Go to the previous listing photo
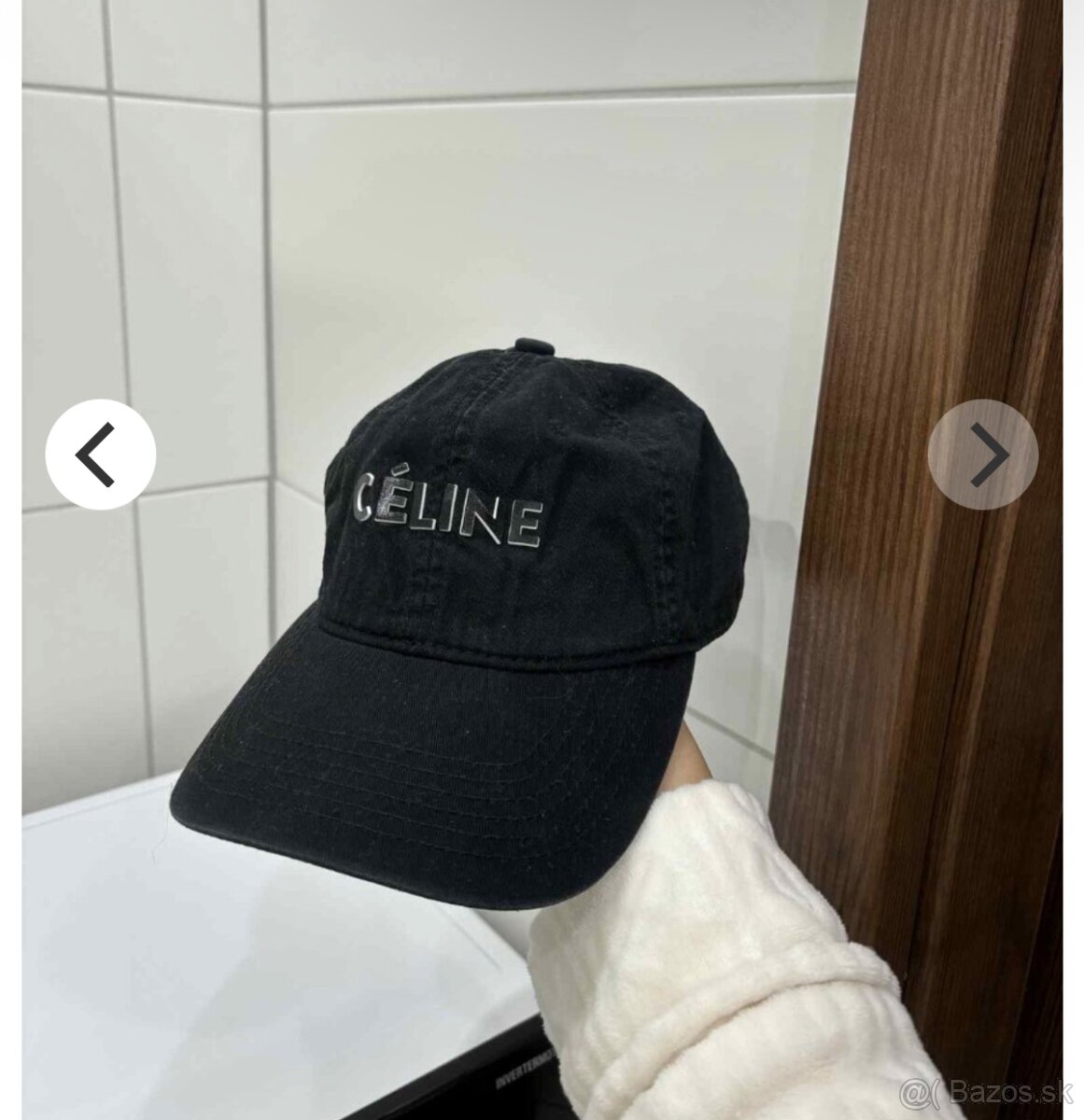 tap(100, 455)
